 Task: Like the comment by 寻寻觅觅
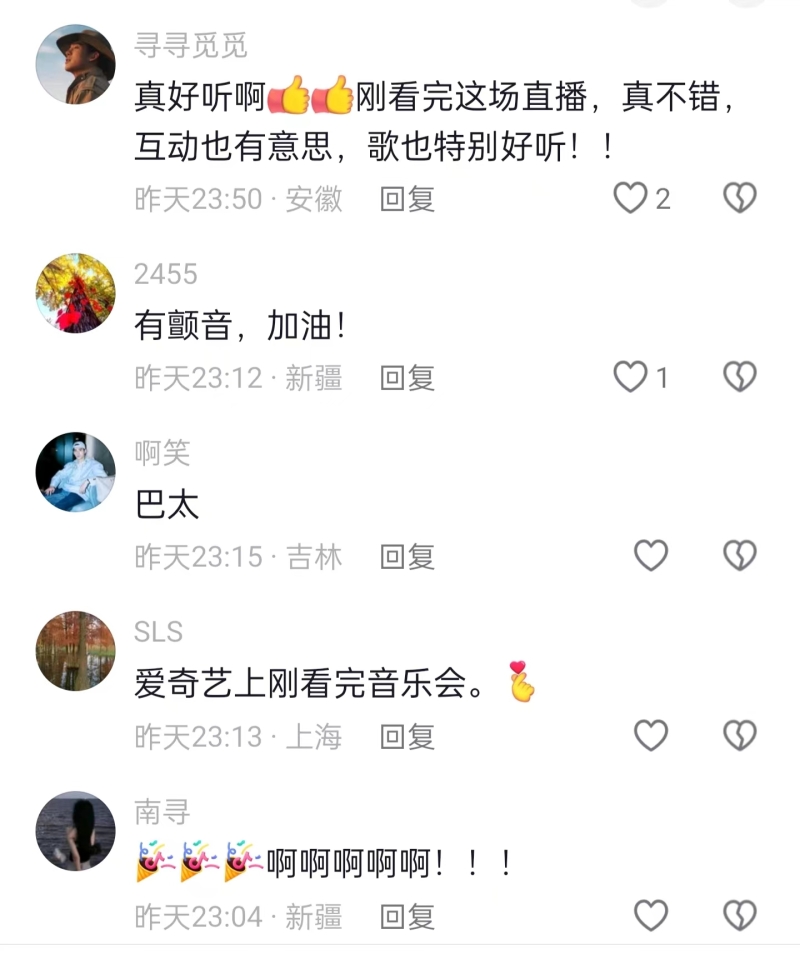[x=631, y=199]
